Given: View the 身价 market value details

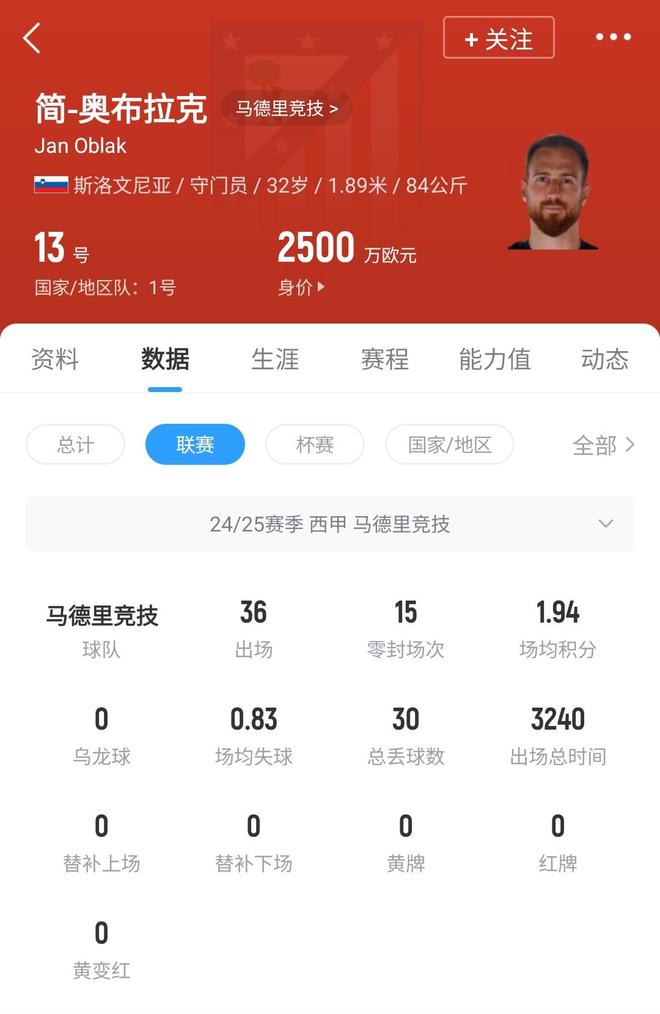Looking at the screenshot, I should pyautogui.click(x=301, y=287).
